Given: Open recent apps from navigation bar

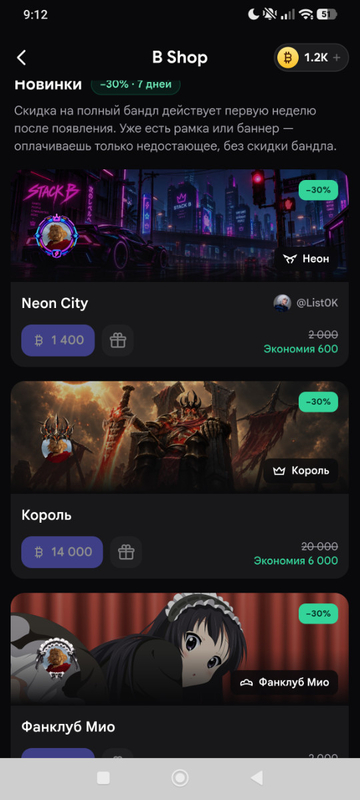Looking at the screenshot, I should 104,778.
